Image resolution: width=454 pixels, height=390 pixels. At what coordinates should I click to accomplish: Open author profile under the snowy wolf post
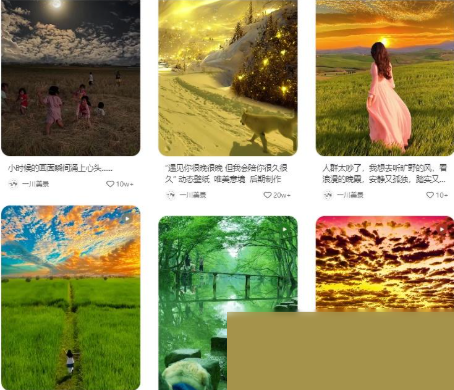coord(186,195)
